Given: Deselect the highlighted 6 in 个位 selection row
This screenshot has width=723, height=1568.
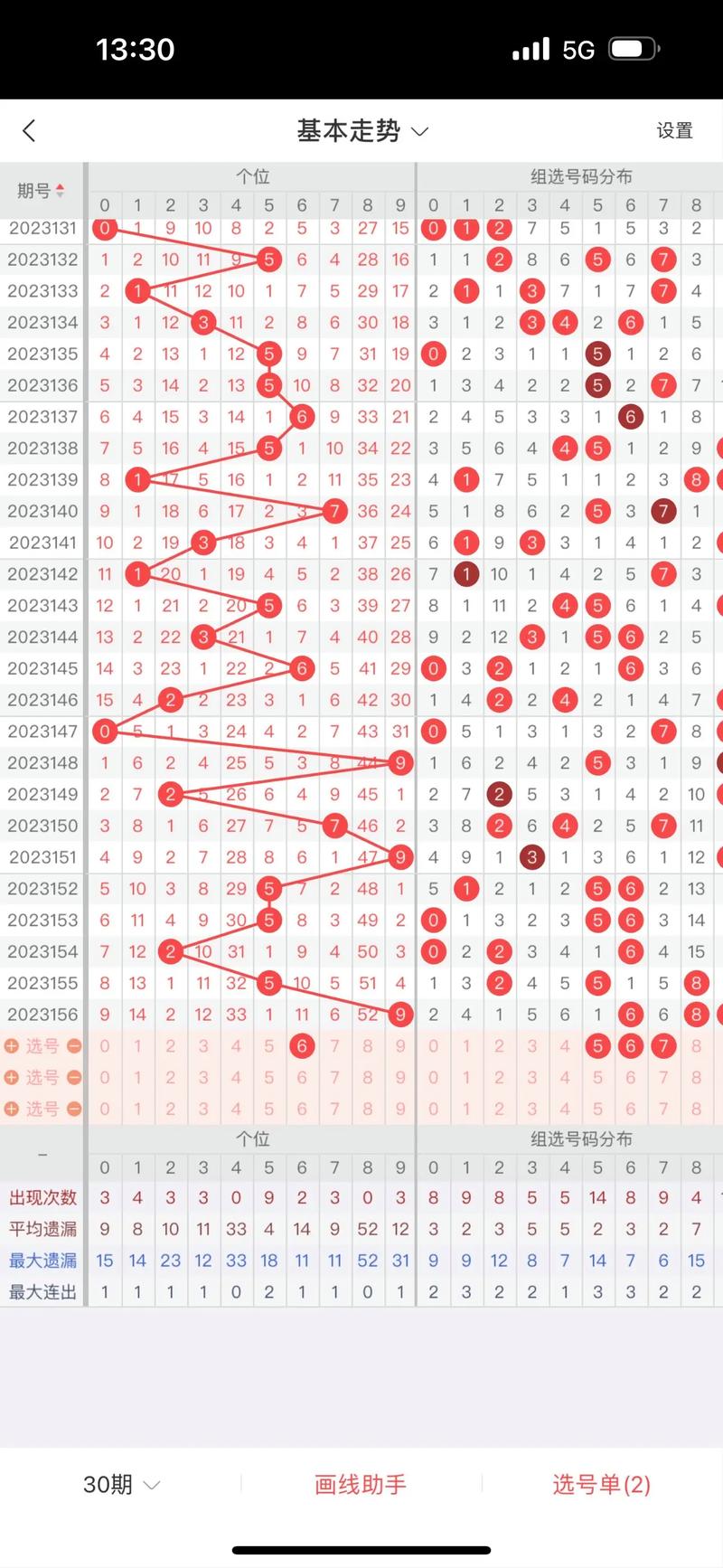Looking at the screenshot, I should point(302,1046).
